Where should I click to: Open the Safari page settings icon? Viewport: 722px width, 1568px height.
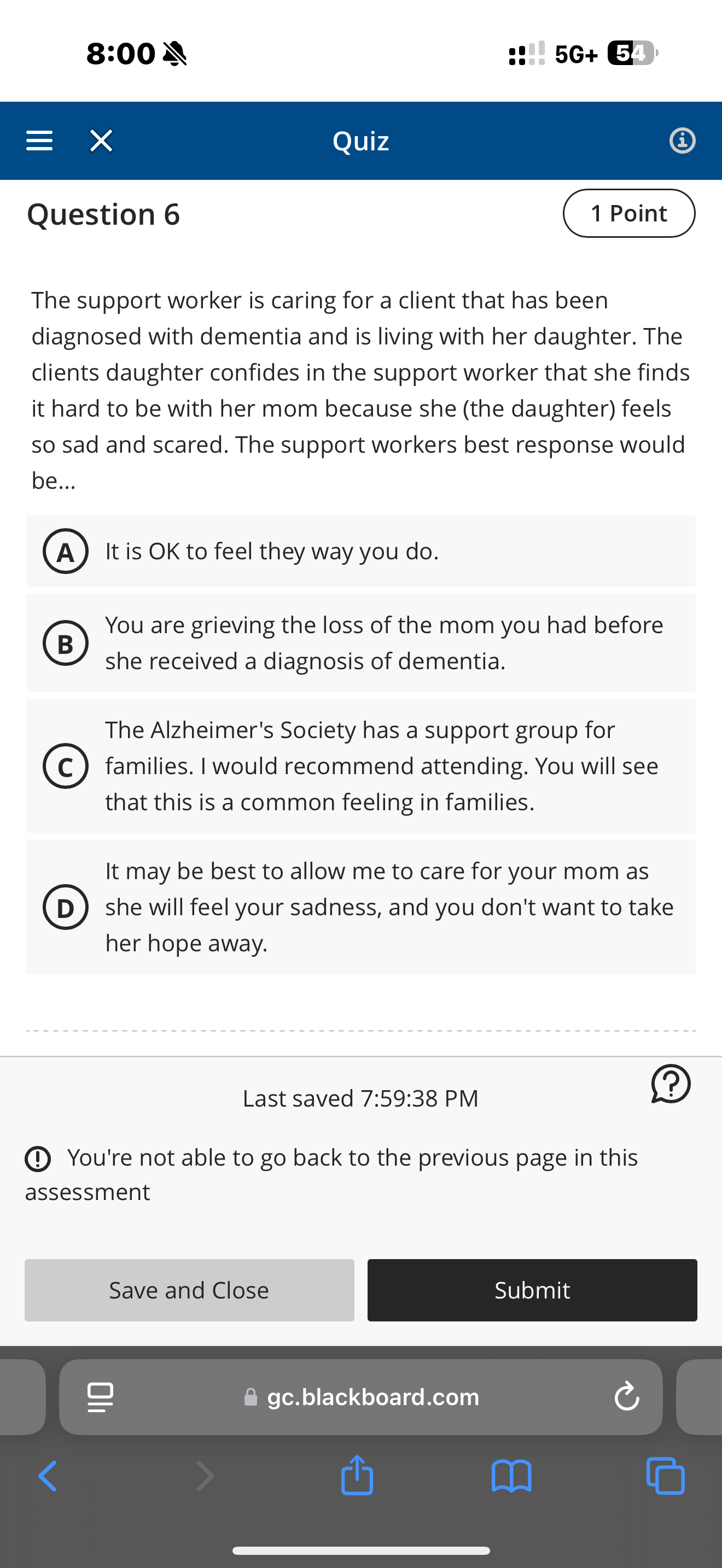[101, 1397]
